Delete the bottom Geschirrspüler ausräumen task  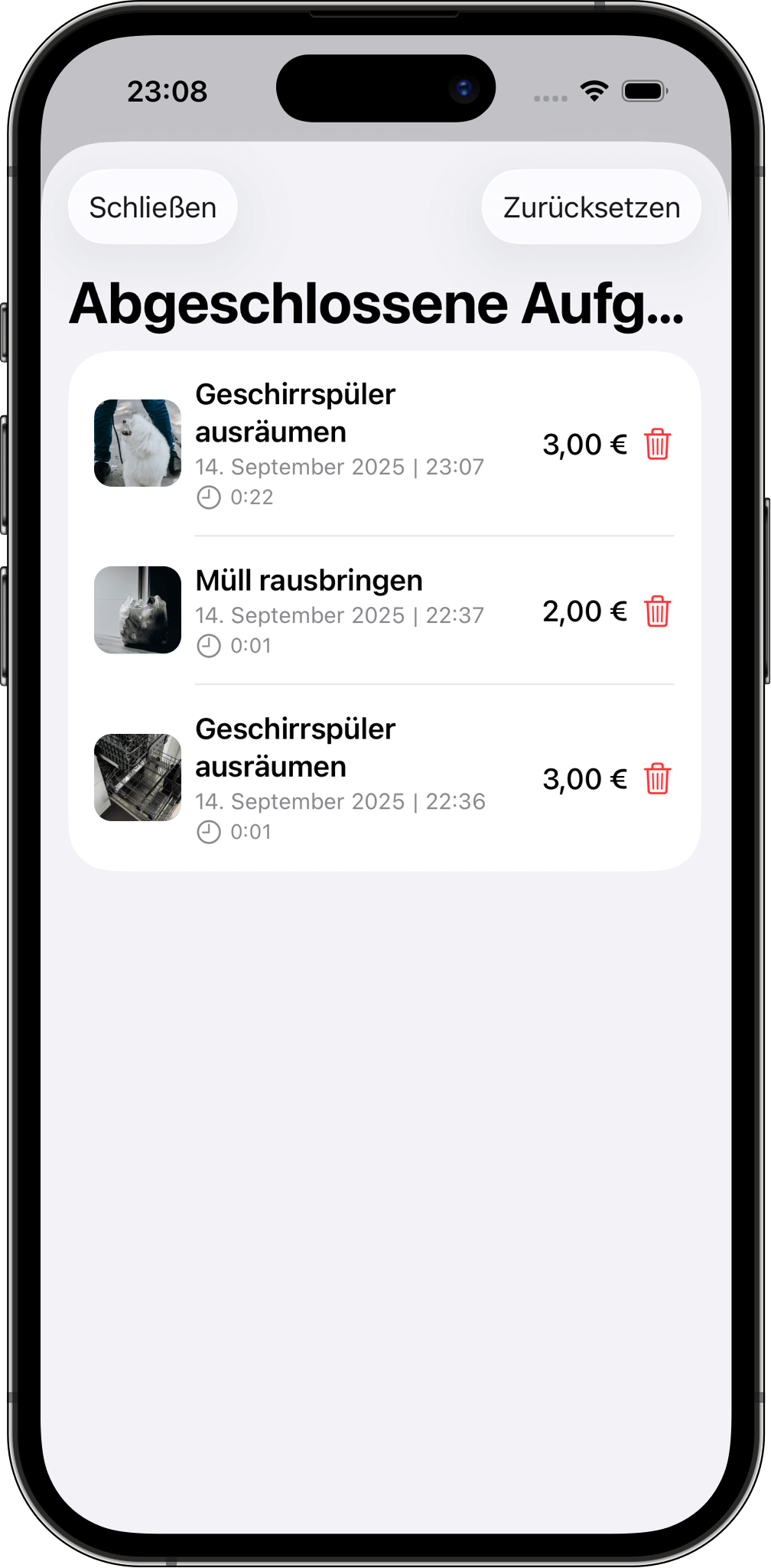656,778
